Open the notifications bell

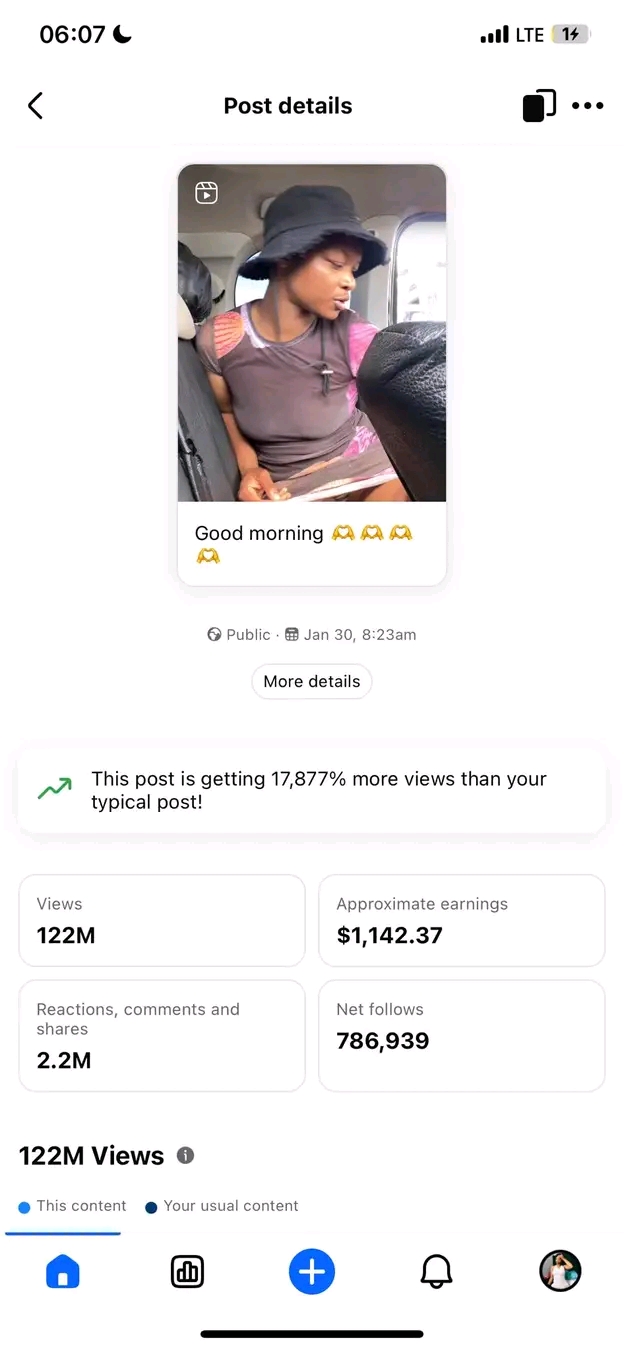[436, 1272]
